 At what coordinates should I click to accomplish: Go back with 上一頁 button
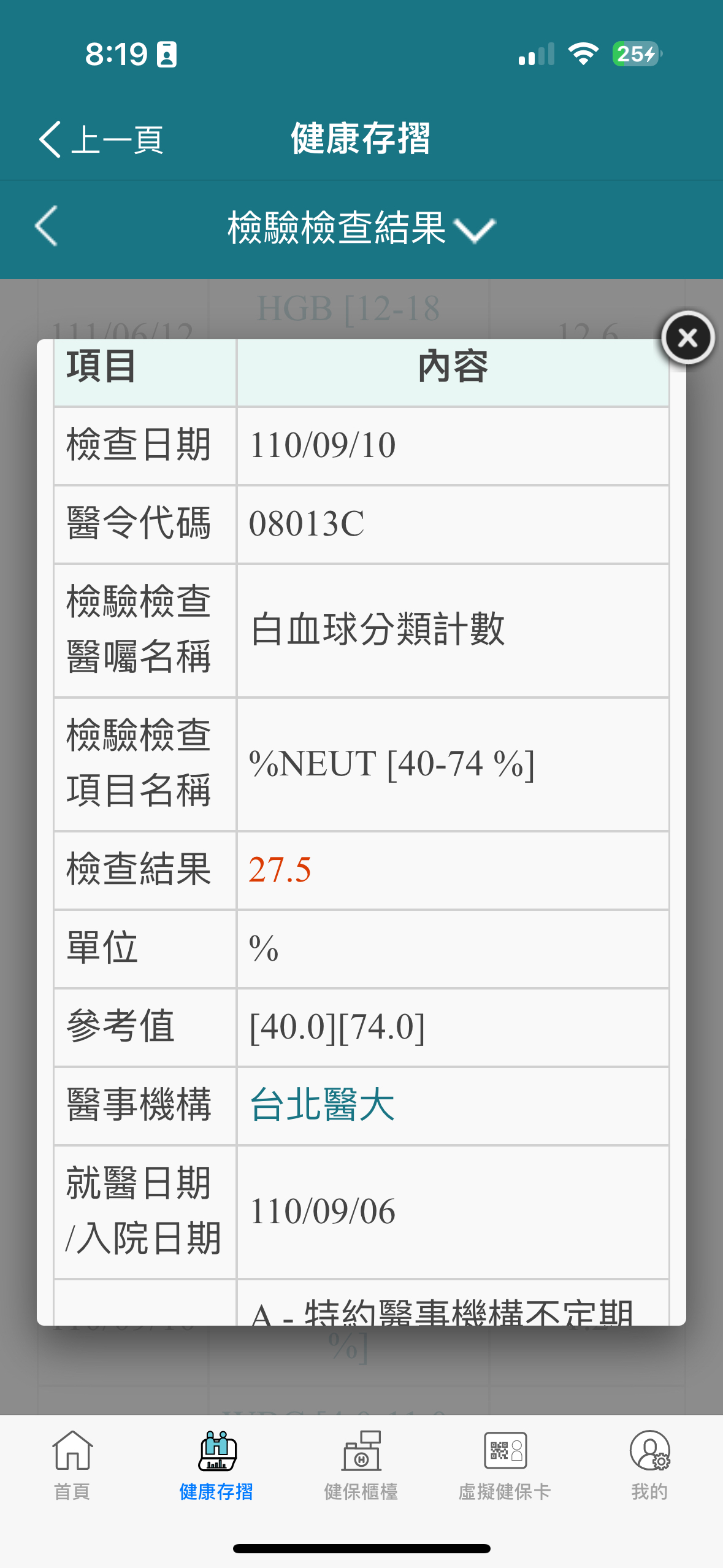pos(101,139)
